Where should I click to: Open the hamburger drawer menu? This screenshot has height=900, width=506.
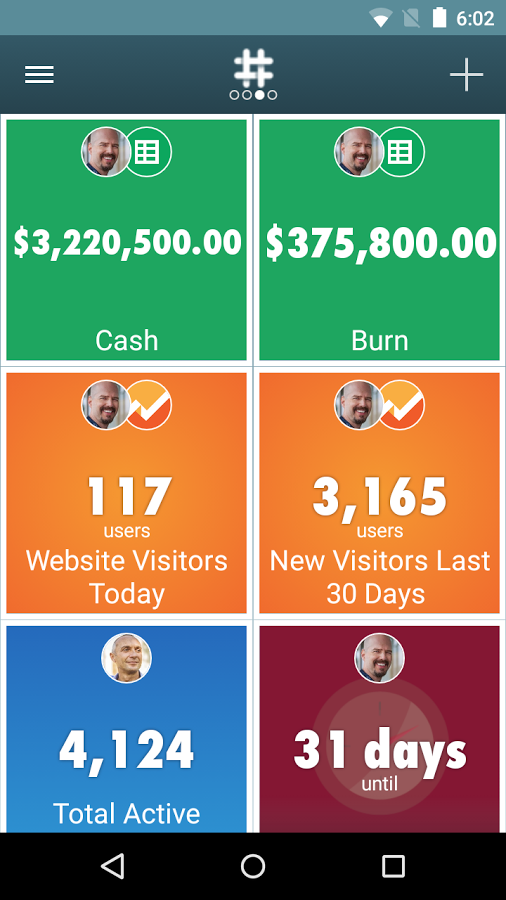click(39, 75)
